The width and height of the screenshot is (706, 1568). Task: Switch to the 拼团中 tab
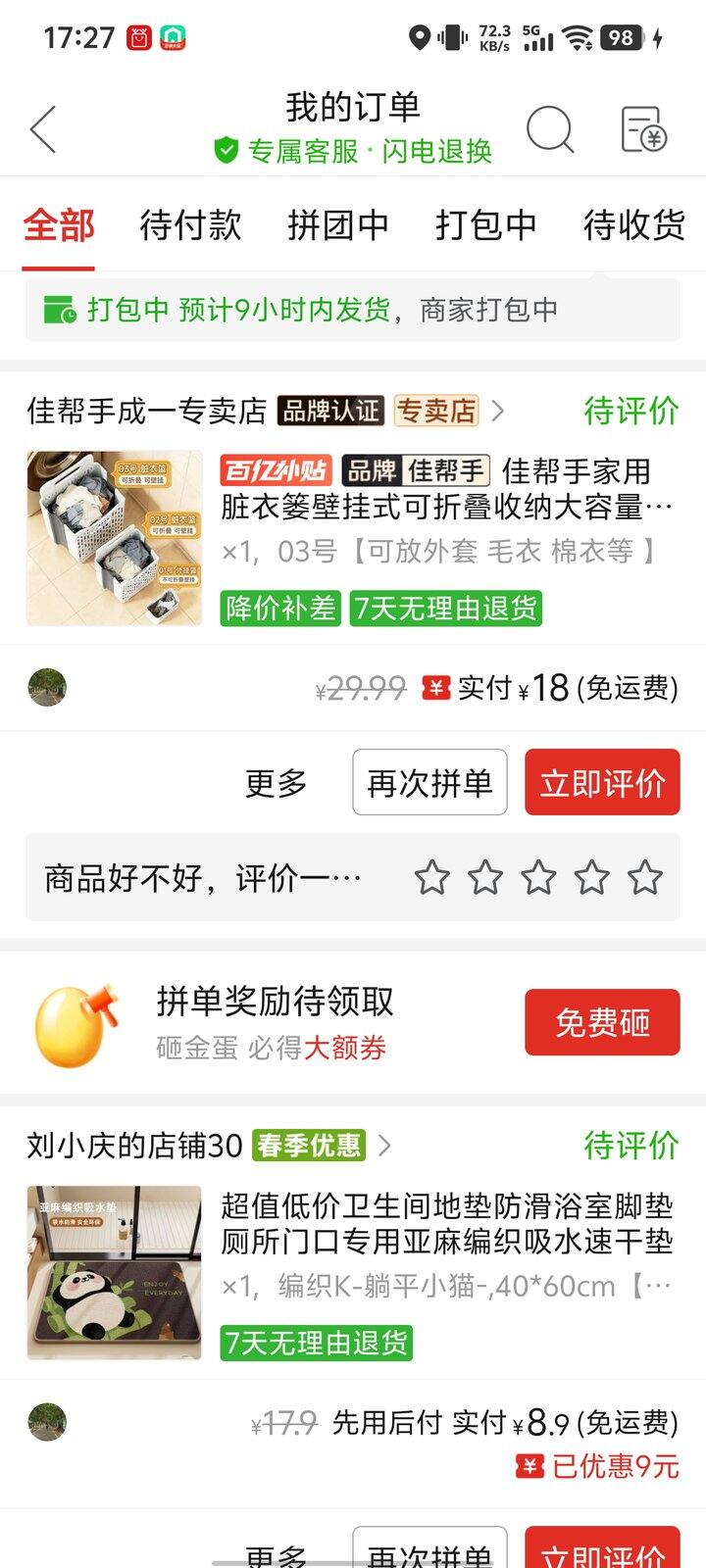338,225
